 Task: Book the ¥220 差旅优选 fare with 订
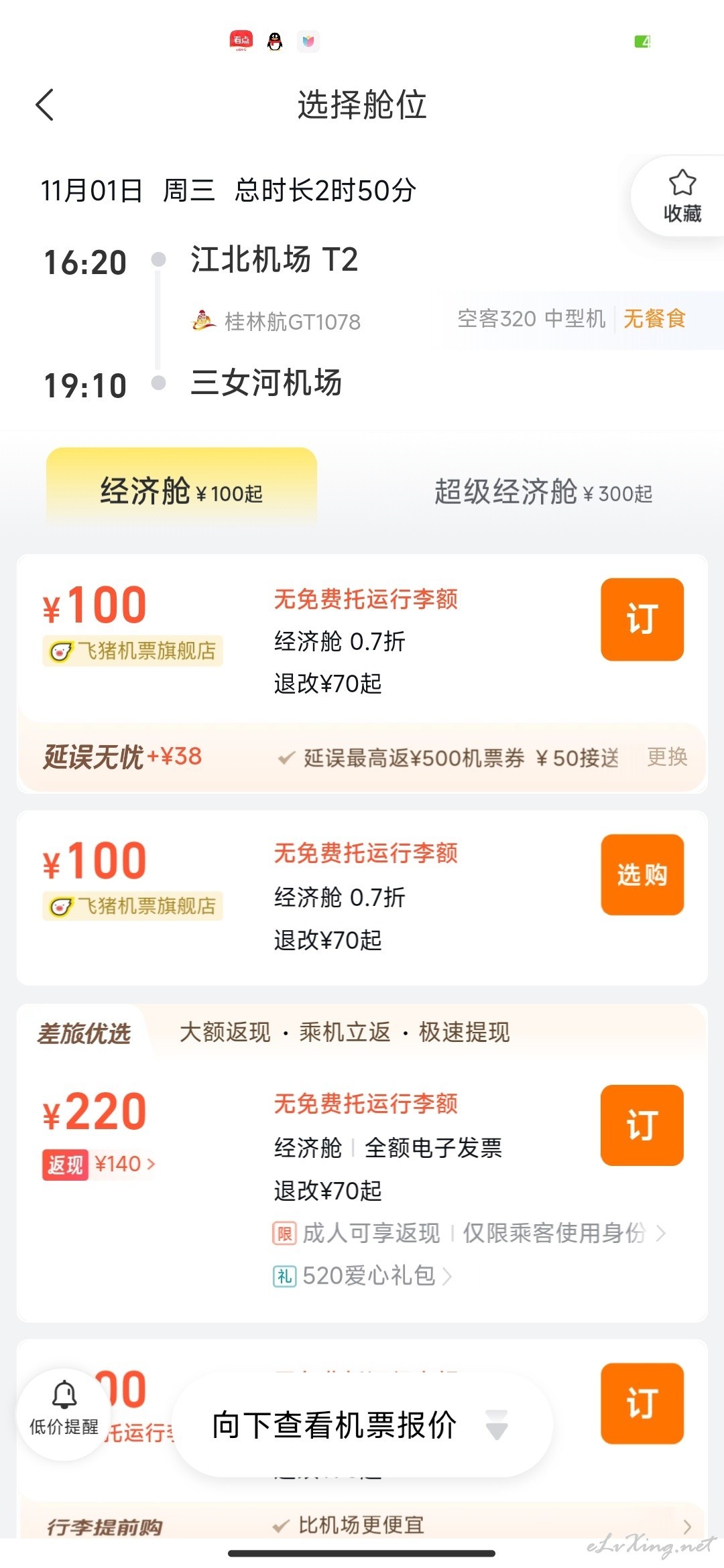(x=642, y=1125)
